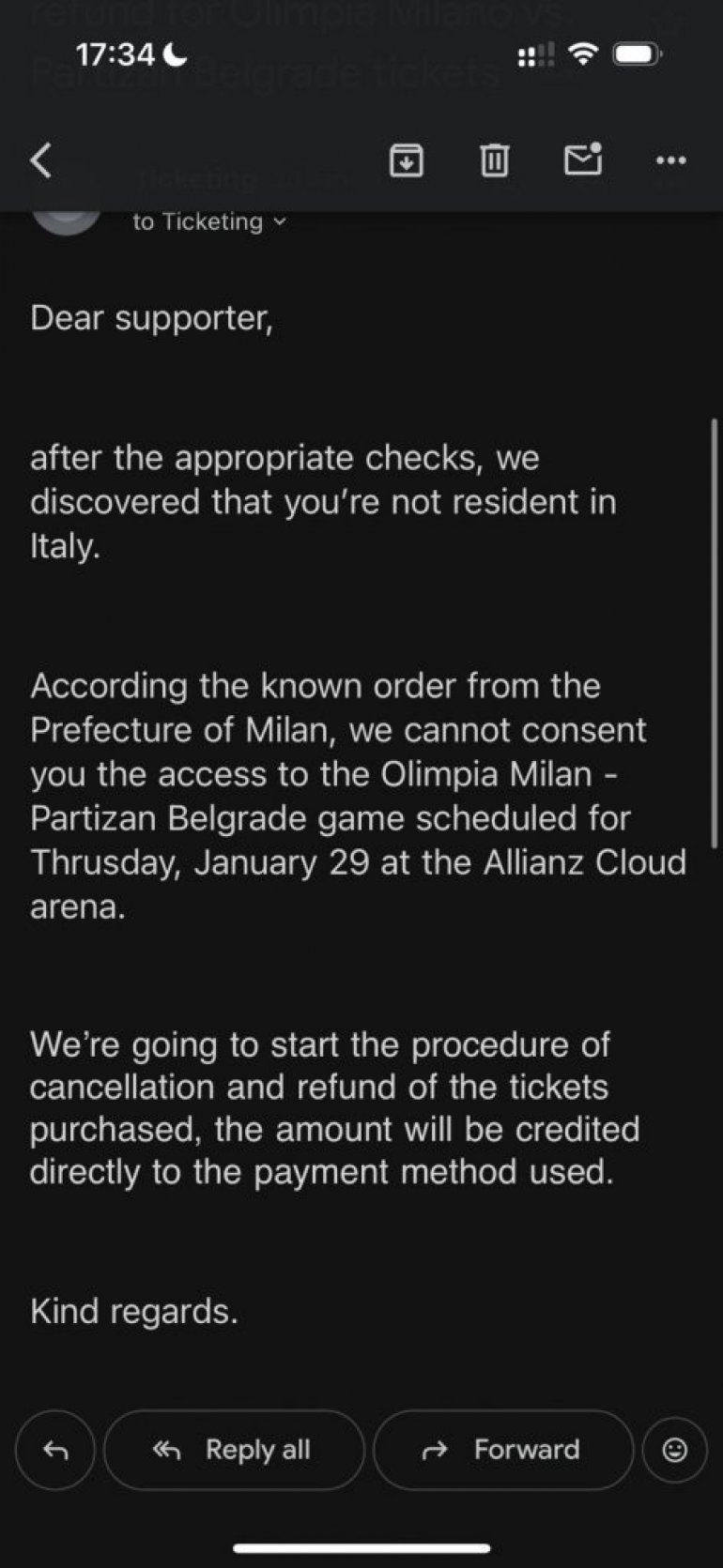This screenshot has height=1568, width=723.
Task: Forward this email
Action: [502, 1450]
